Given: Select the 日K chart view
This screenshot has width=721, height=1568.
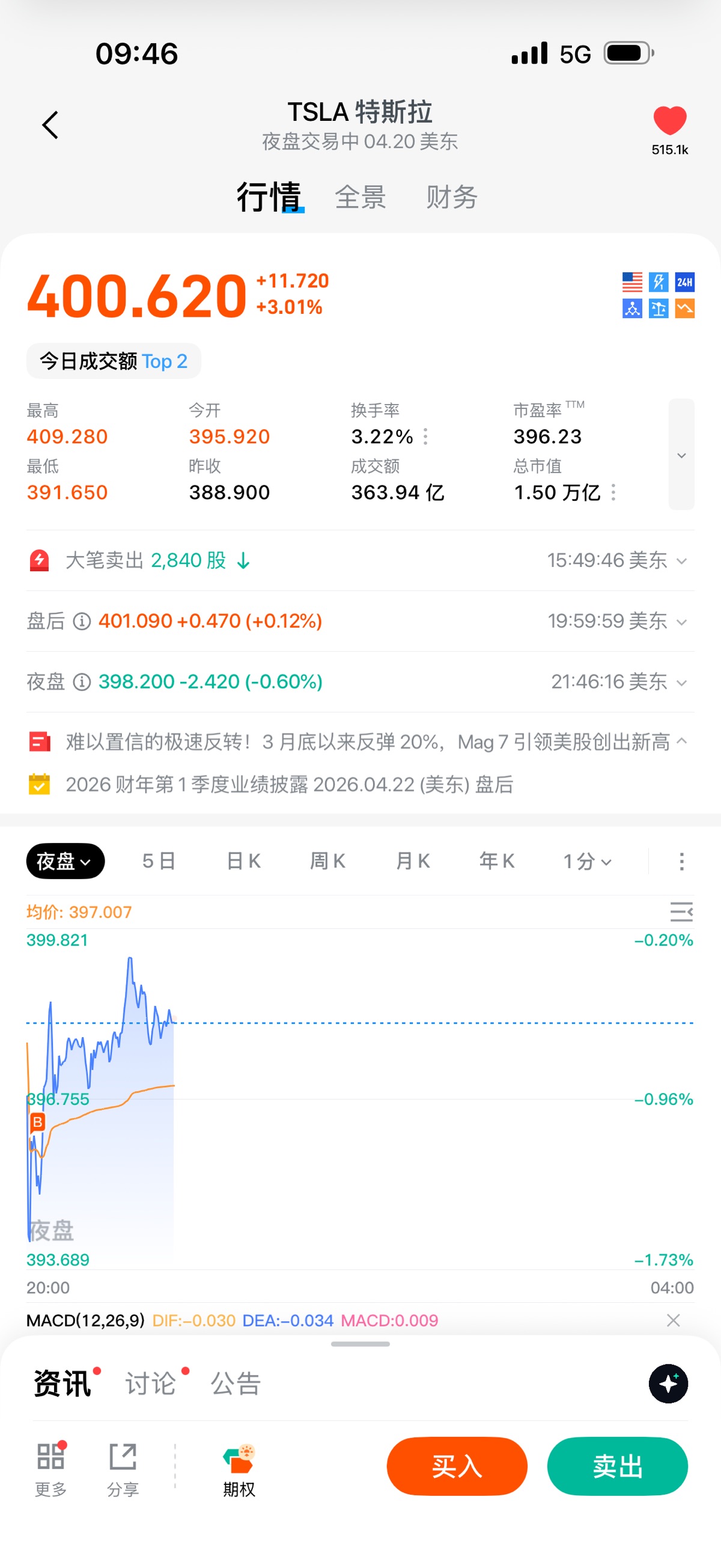Looking at the screenshot, I should click(243, 862).
